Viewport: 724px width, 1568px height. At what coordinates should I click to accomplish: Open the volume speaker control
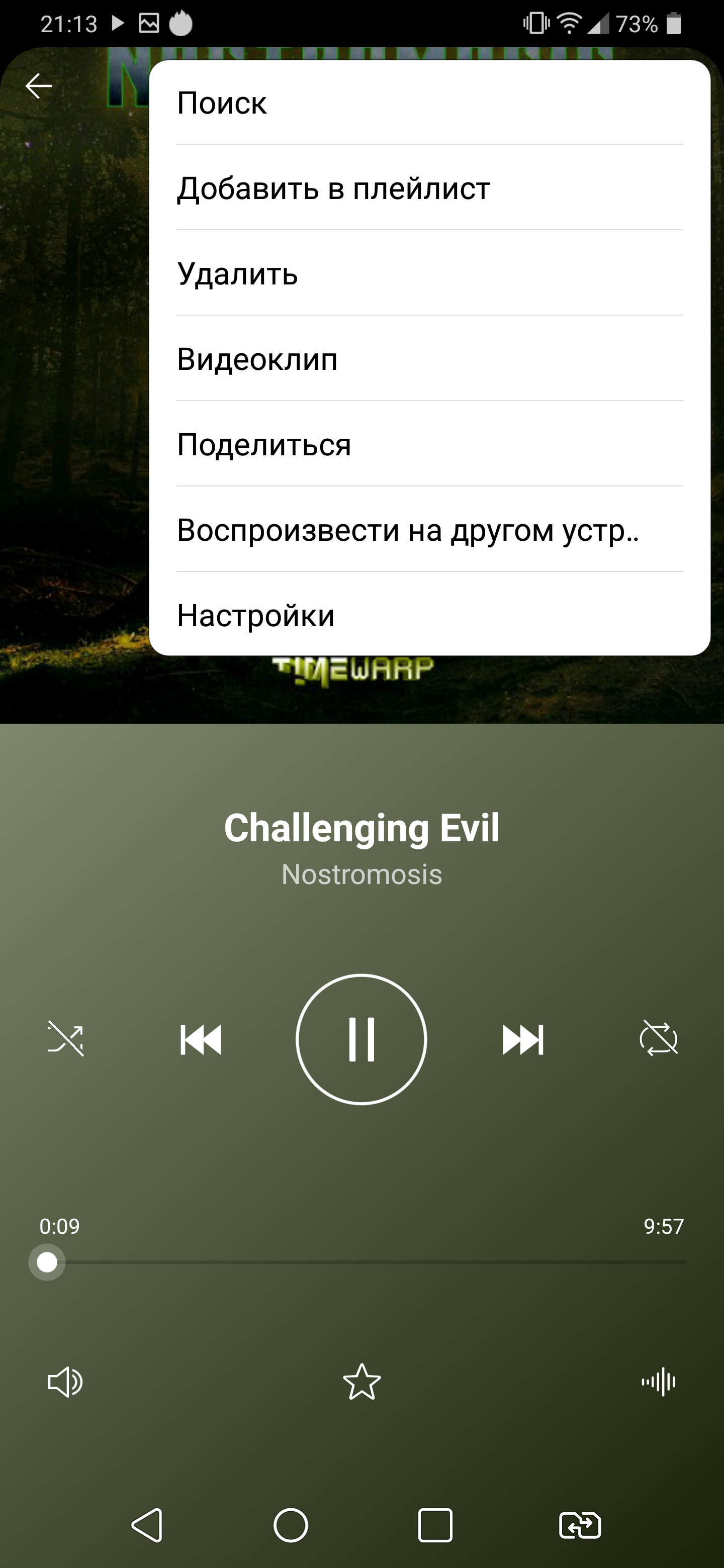click(x=65, y=1383)
